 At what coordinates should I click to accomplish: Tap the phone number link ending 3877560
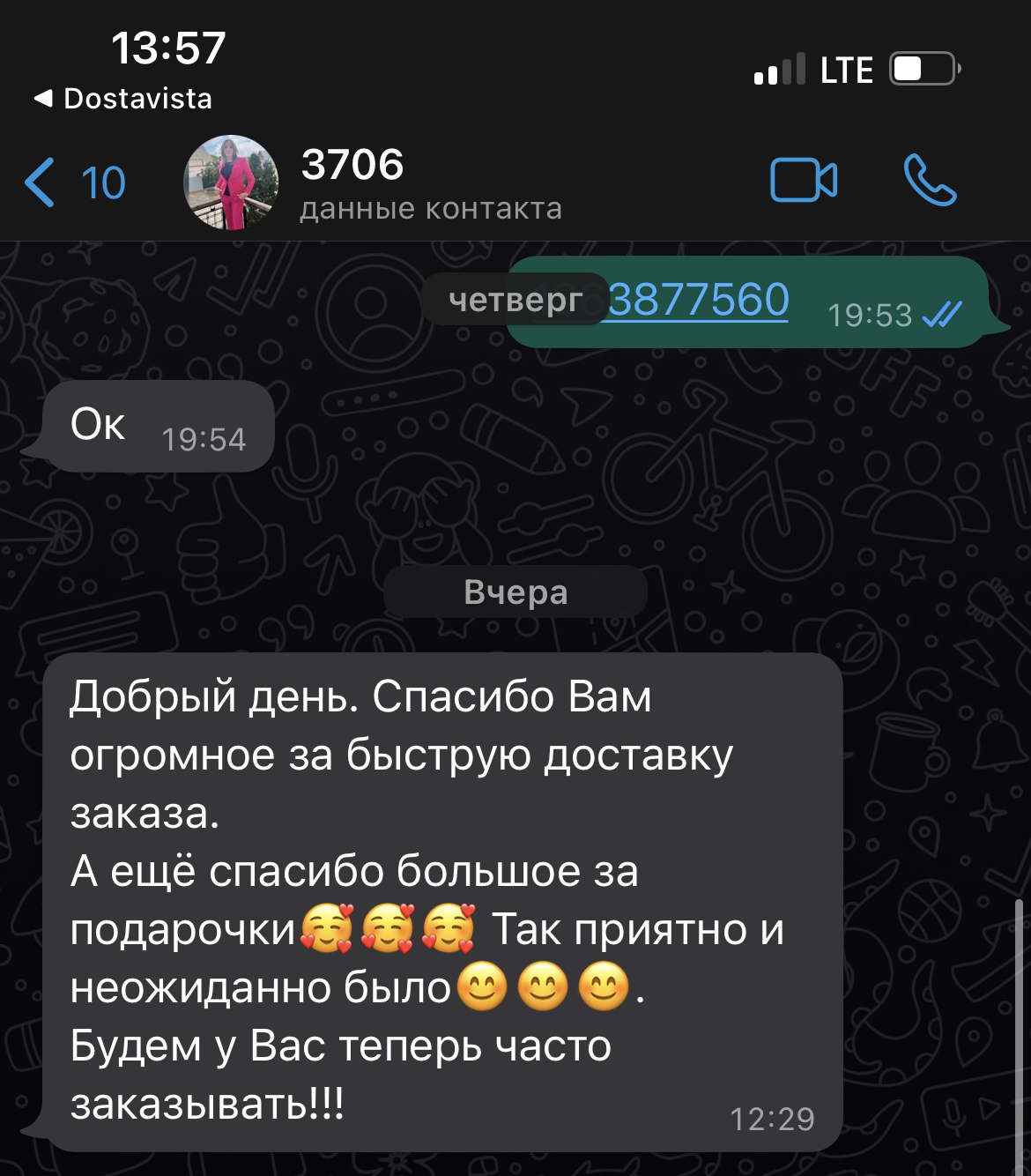coord(698,300)
